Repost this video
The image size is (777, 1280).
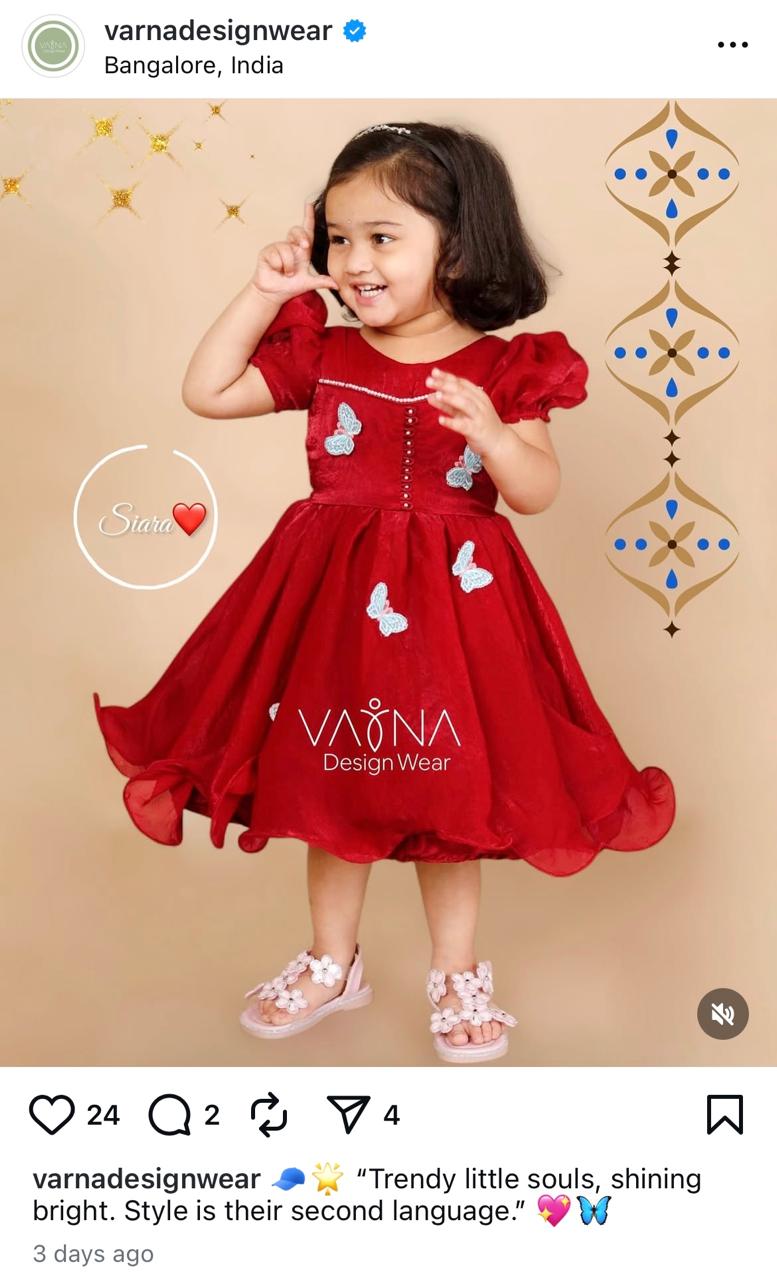pos(268,1115)
